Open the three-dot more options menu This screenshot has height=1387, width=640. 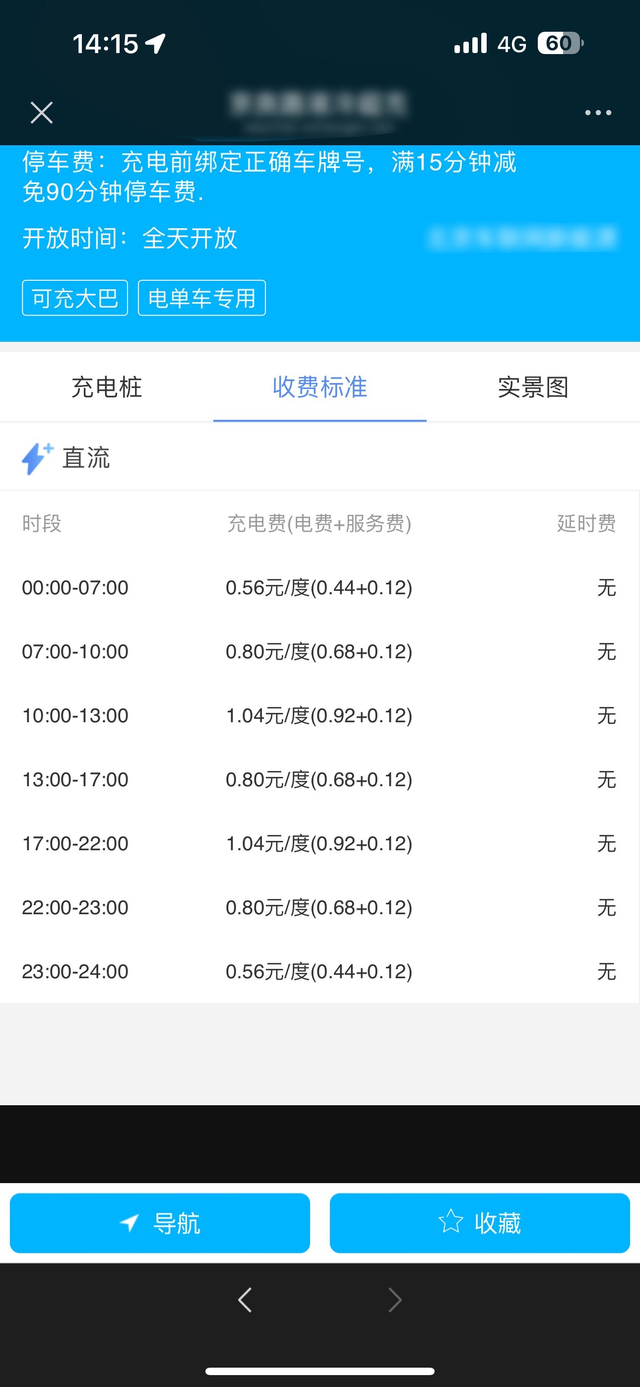(x=598, y=113)
